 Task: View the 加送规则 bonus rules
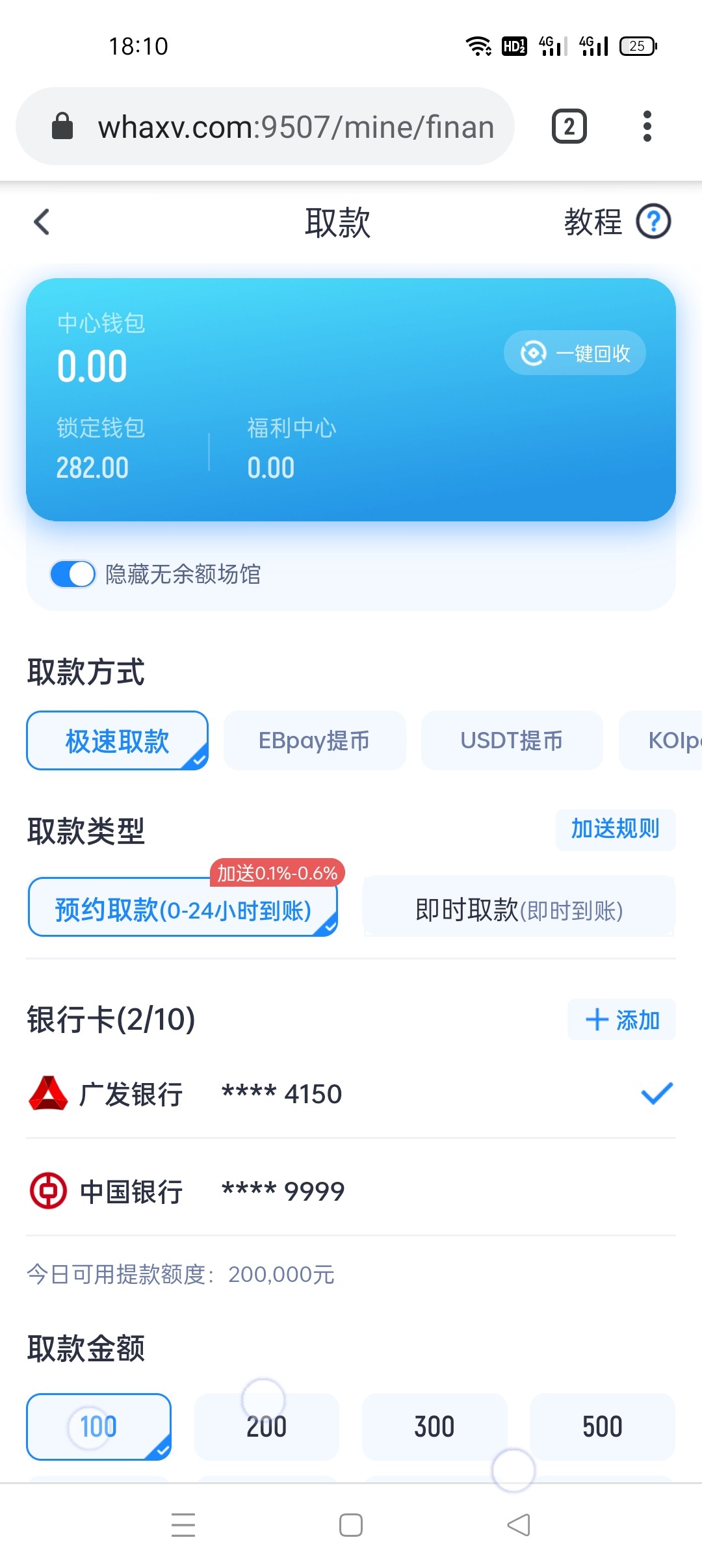pos(615,829)
